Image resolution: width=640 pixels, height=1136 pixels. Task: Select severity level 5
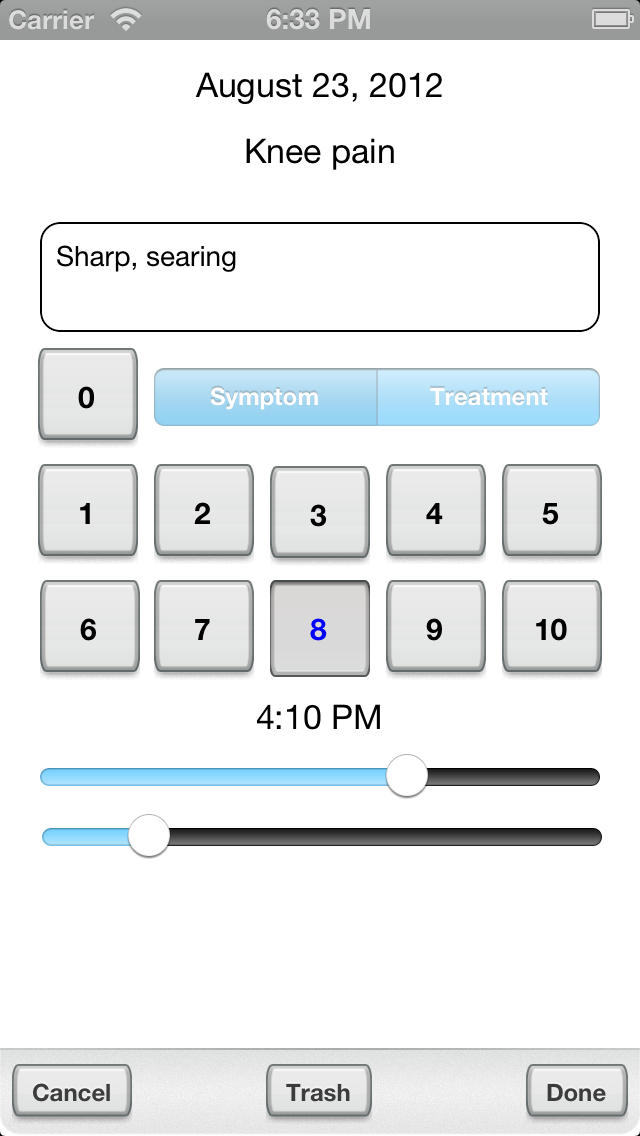tap(552, 511)
